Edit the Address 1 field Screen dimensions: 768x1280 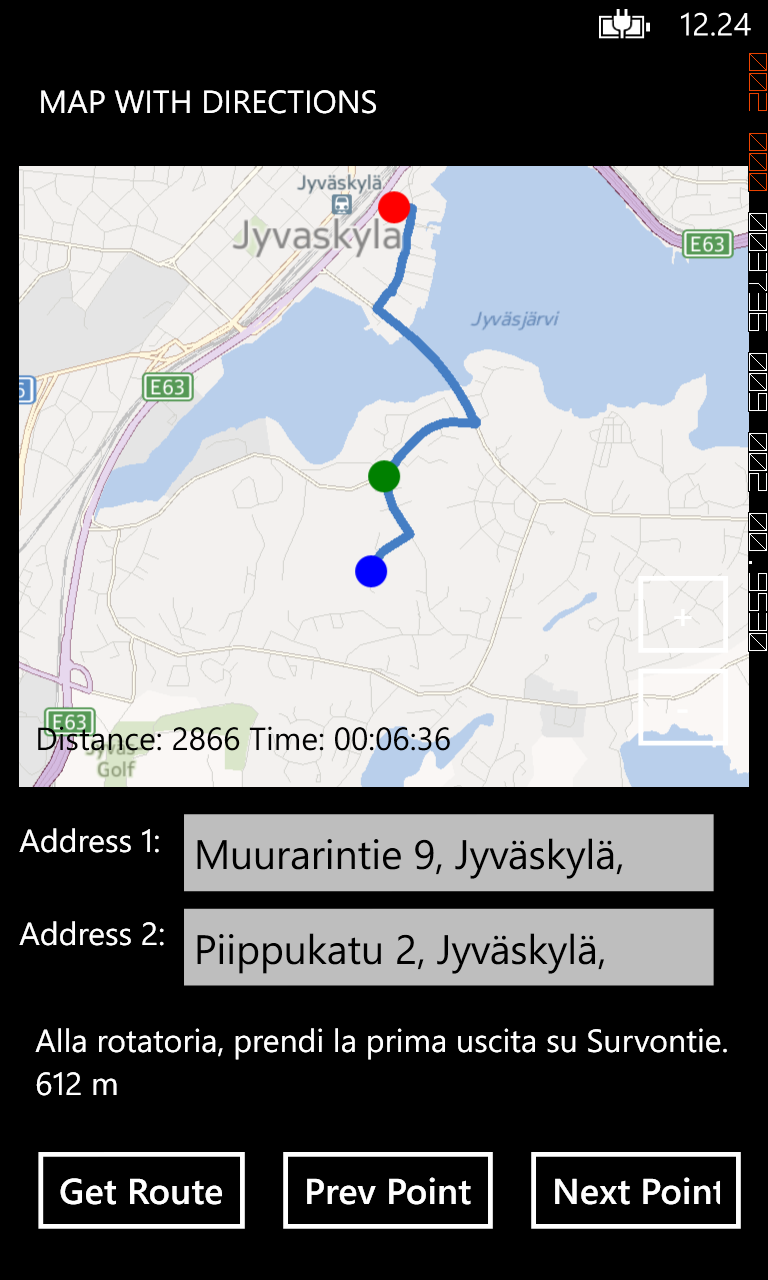point(448,853)
